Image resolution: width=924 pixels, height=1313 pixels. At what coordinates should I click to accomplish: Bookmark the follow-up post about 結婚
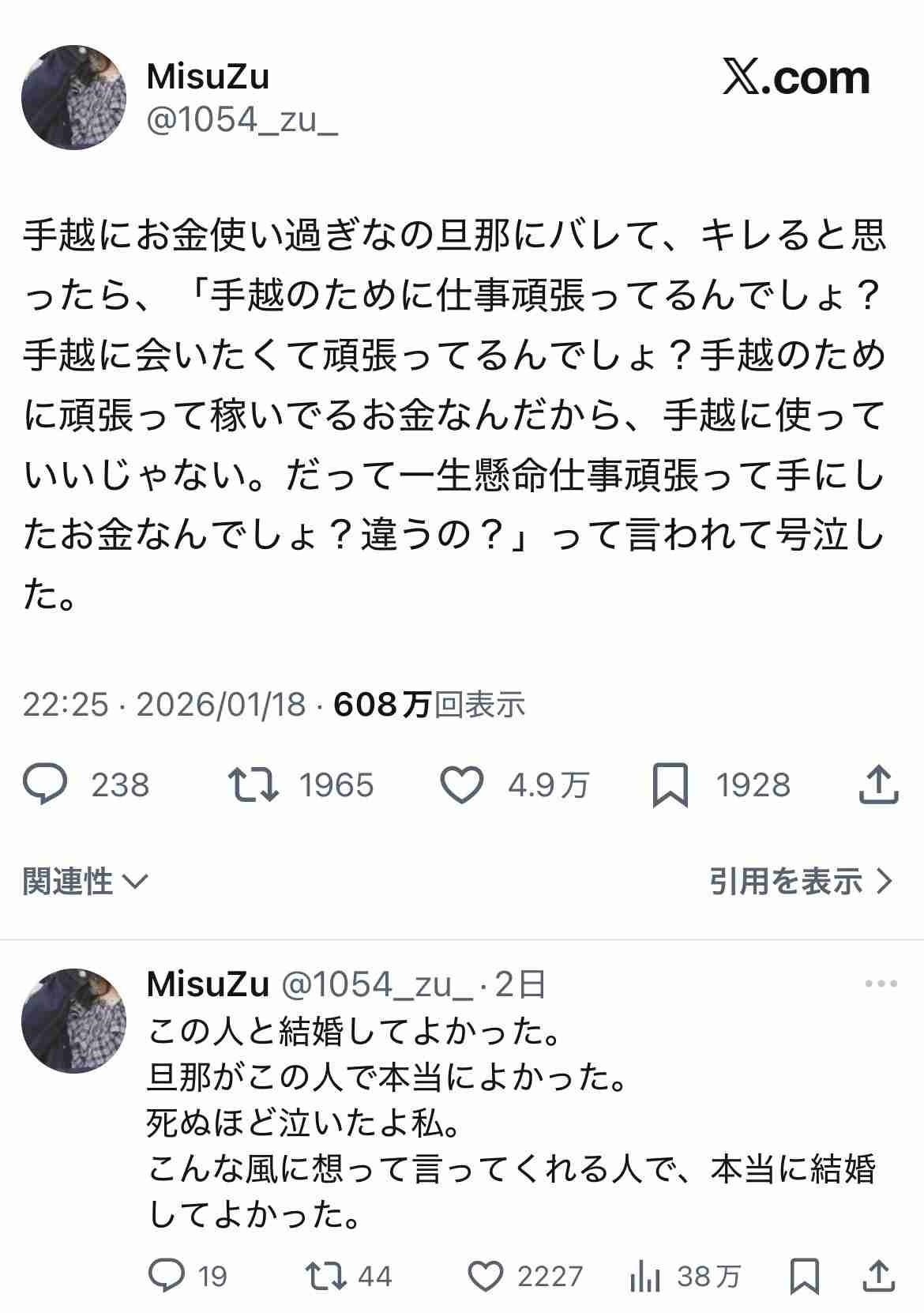805,1276
